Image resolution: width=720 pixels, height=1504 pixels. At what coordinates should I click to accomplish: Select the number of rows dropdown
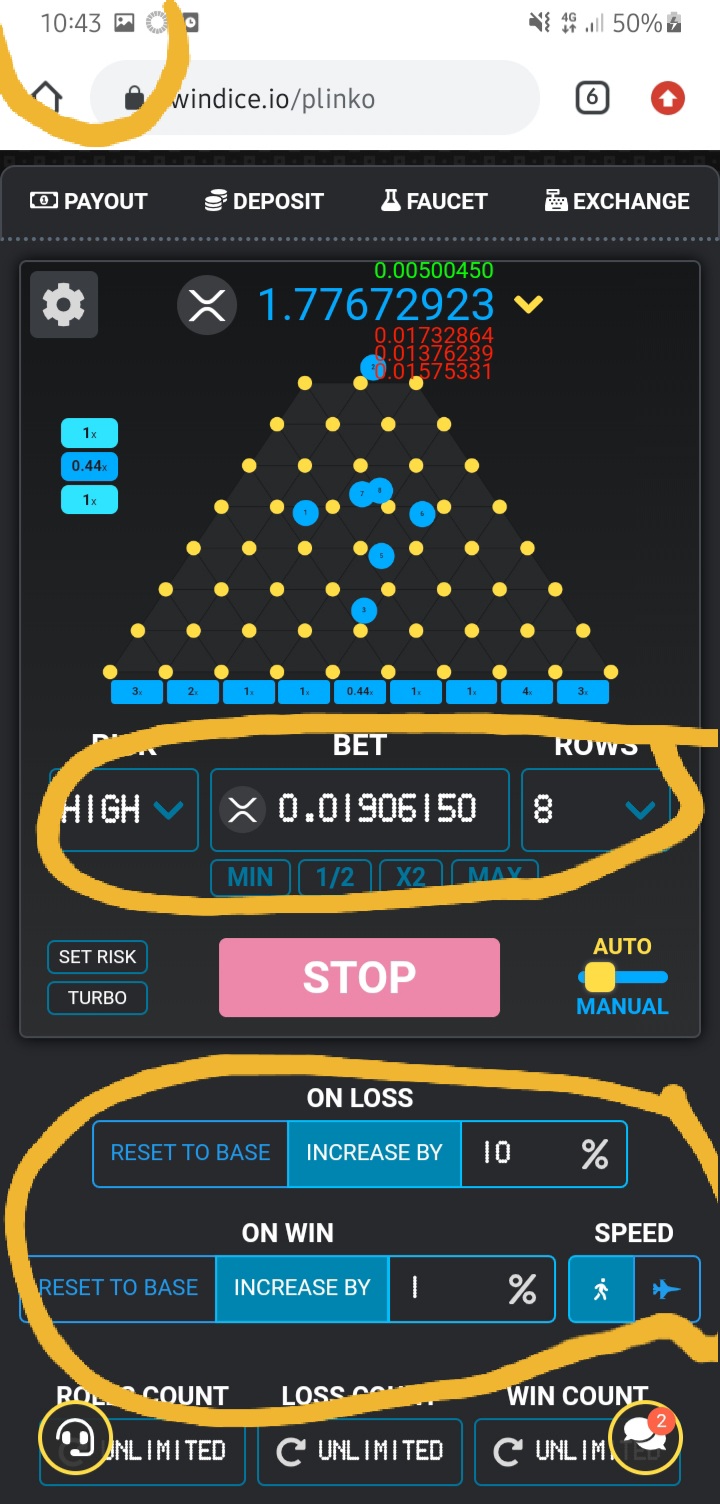tap(595, 809)
